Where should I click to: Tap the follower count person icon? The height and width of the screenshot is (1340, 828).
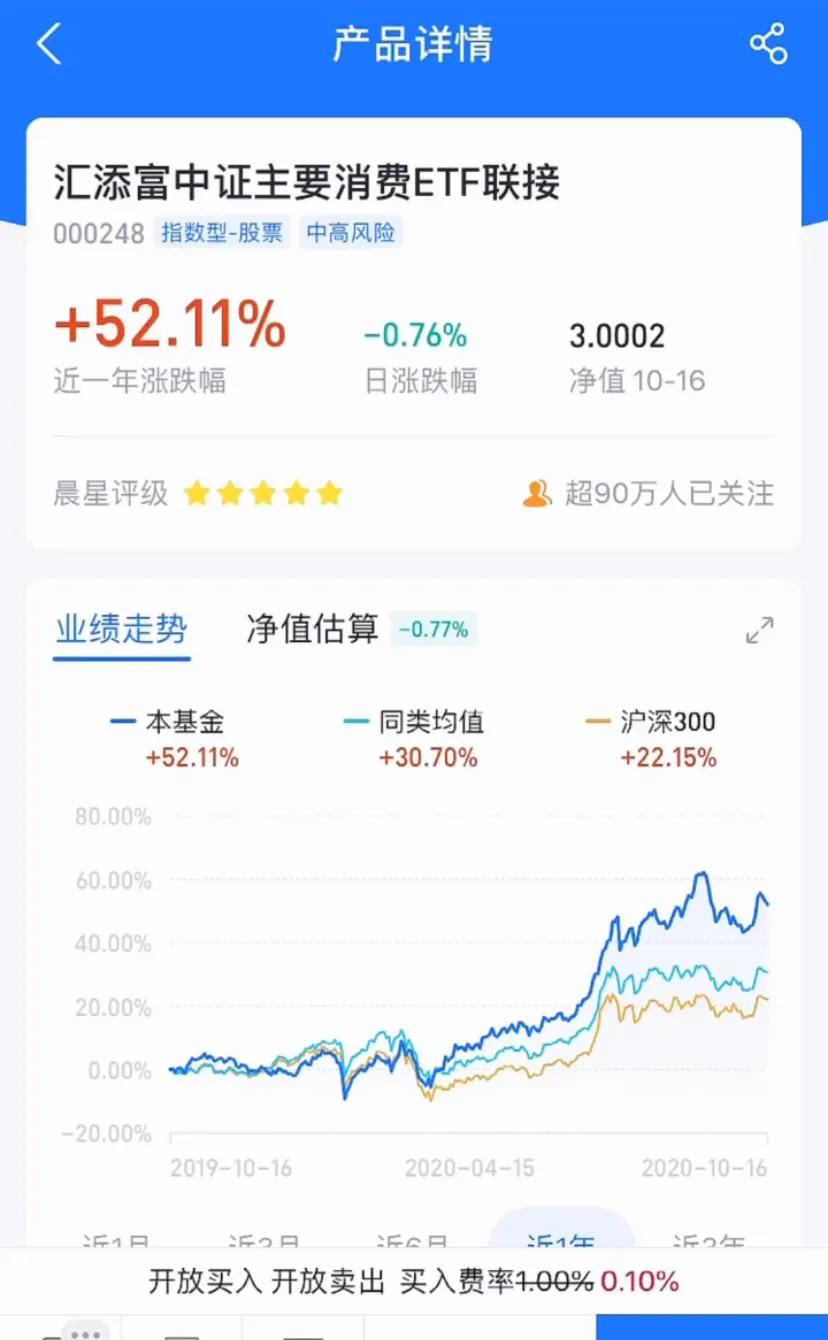click(537, 492)
